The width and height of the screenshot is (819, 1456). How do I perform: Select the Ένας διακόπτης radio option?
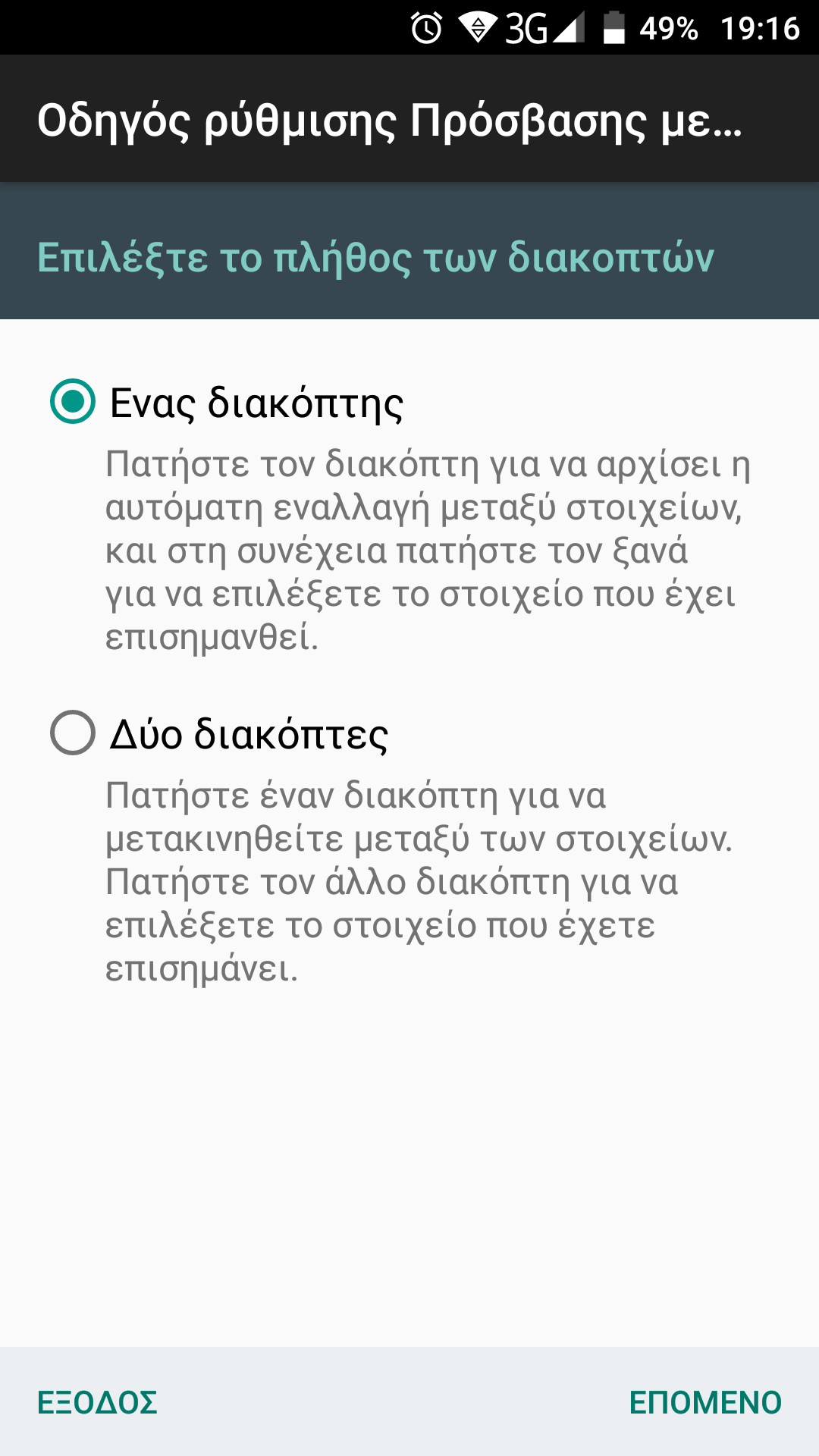tap(73, 401)
